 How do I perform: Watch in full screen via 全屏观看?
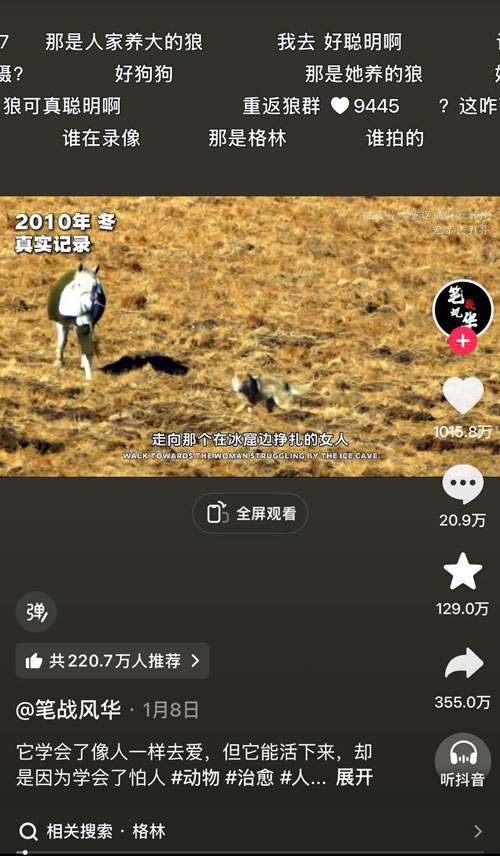pyautogui.click(x=250, y=513)
